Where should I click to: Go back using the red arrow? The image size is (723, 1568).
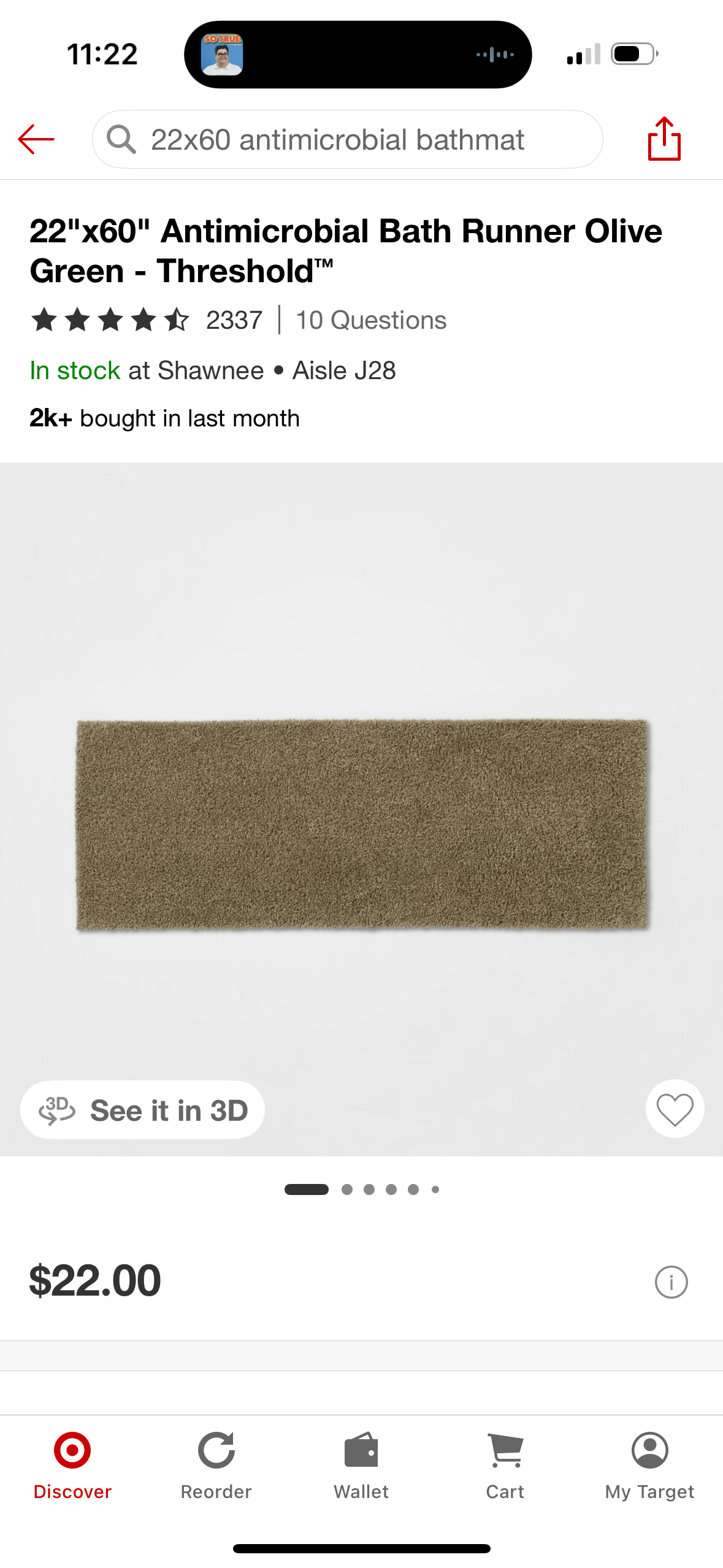(36, 140)
